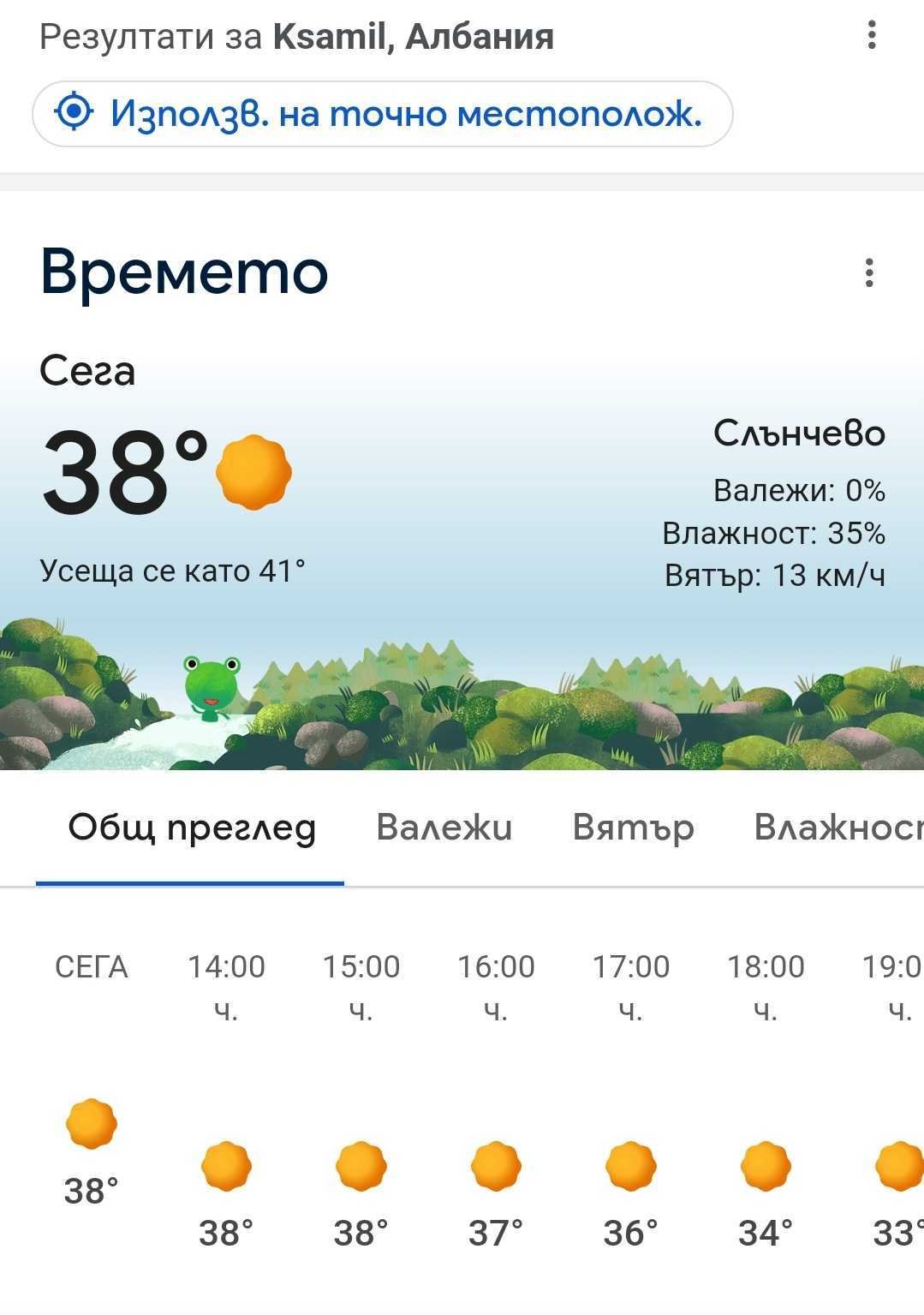
Task: Select the Общ преглед tab
Action: 191,828
